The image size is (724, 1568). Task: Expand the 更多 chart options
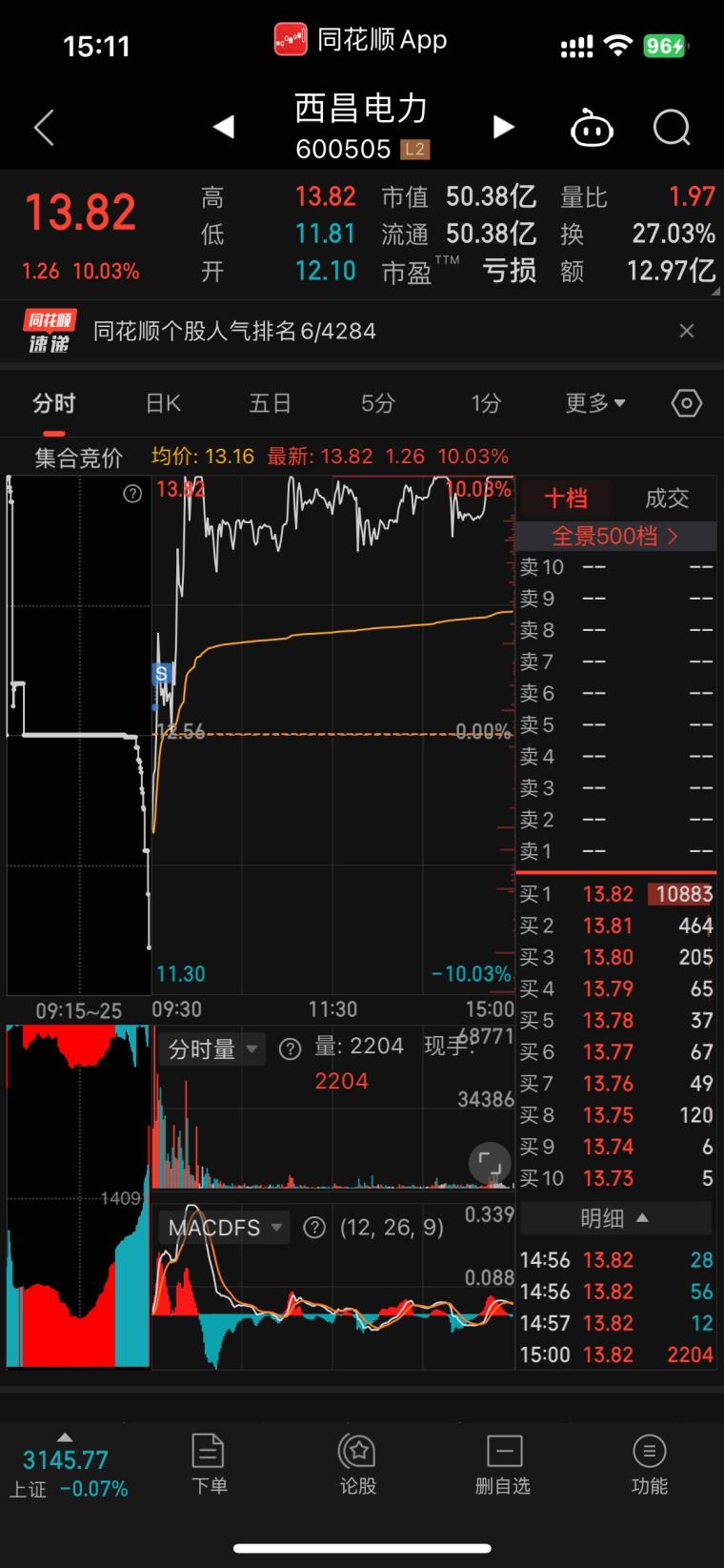595,403
